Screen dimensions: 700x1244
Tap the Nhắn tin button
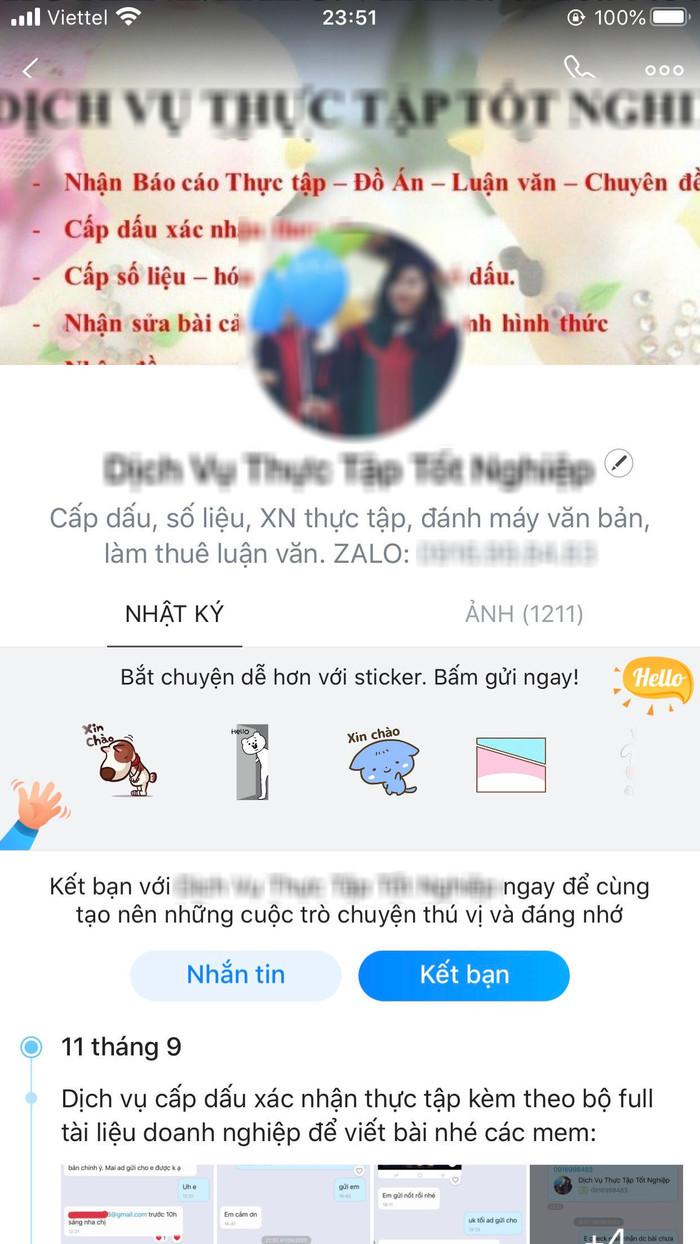point(236,975)
